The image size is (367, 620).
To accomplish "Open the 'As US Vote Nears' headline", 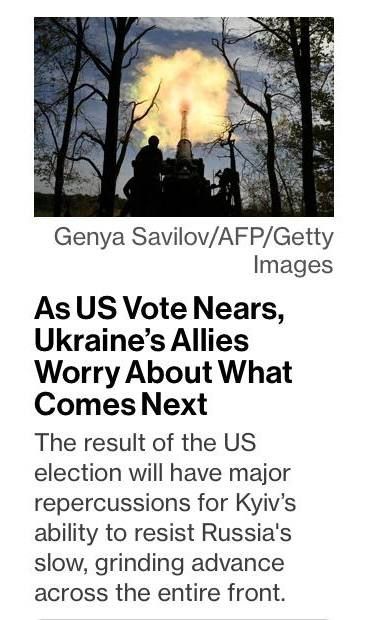I will (x=163, y=356).
